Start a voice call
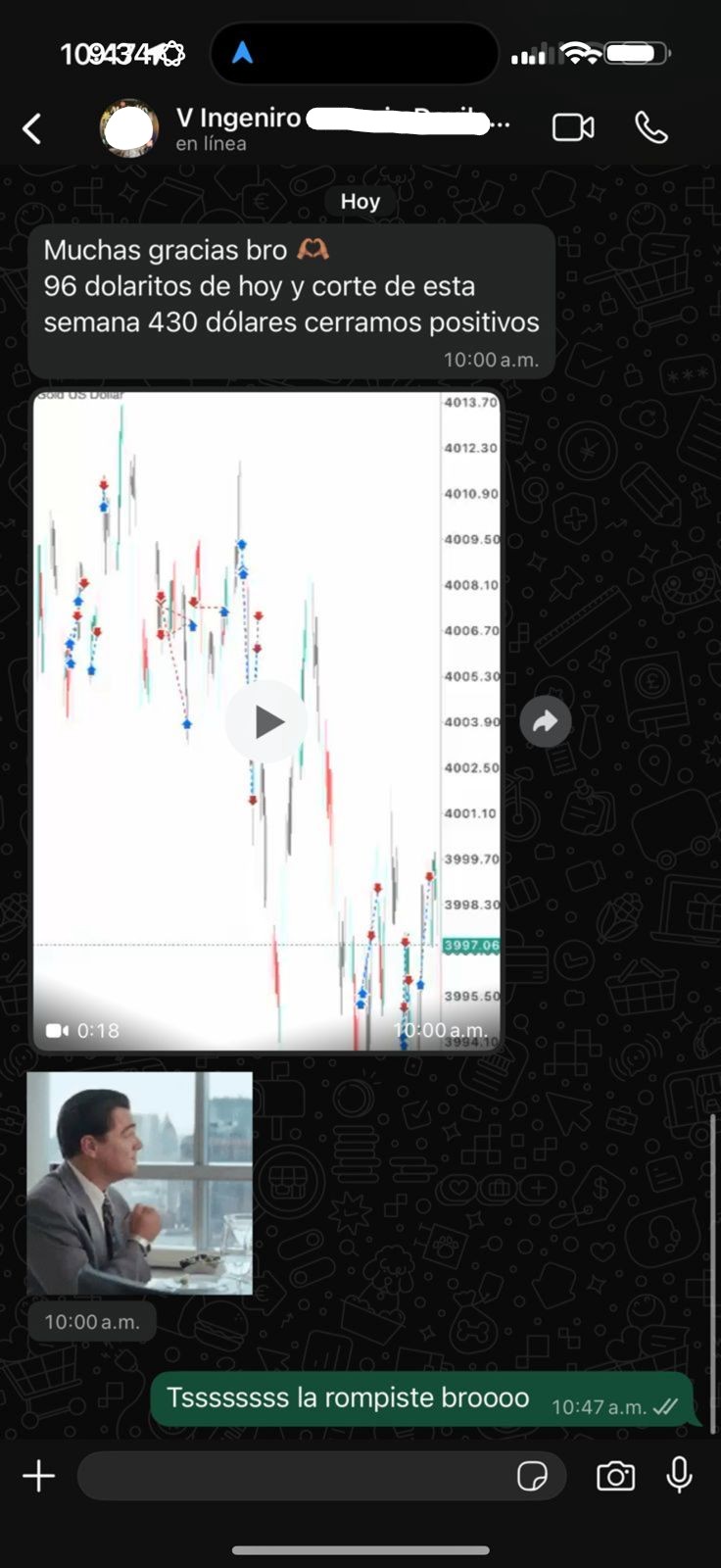 pyautogui.click(x=651, y=128)
